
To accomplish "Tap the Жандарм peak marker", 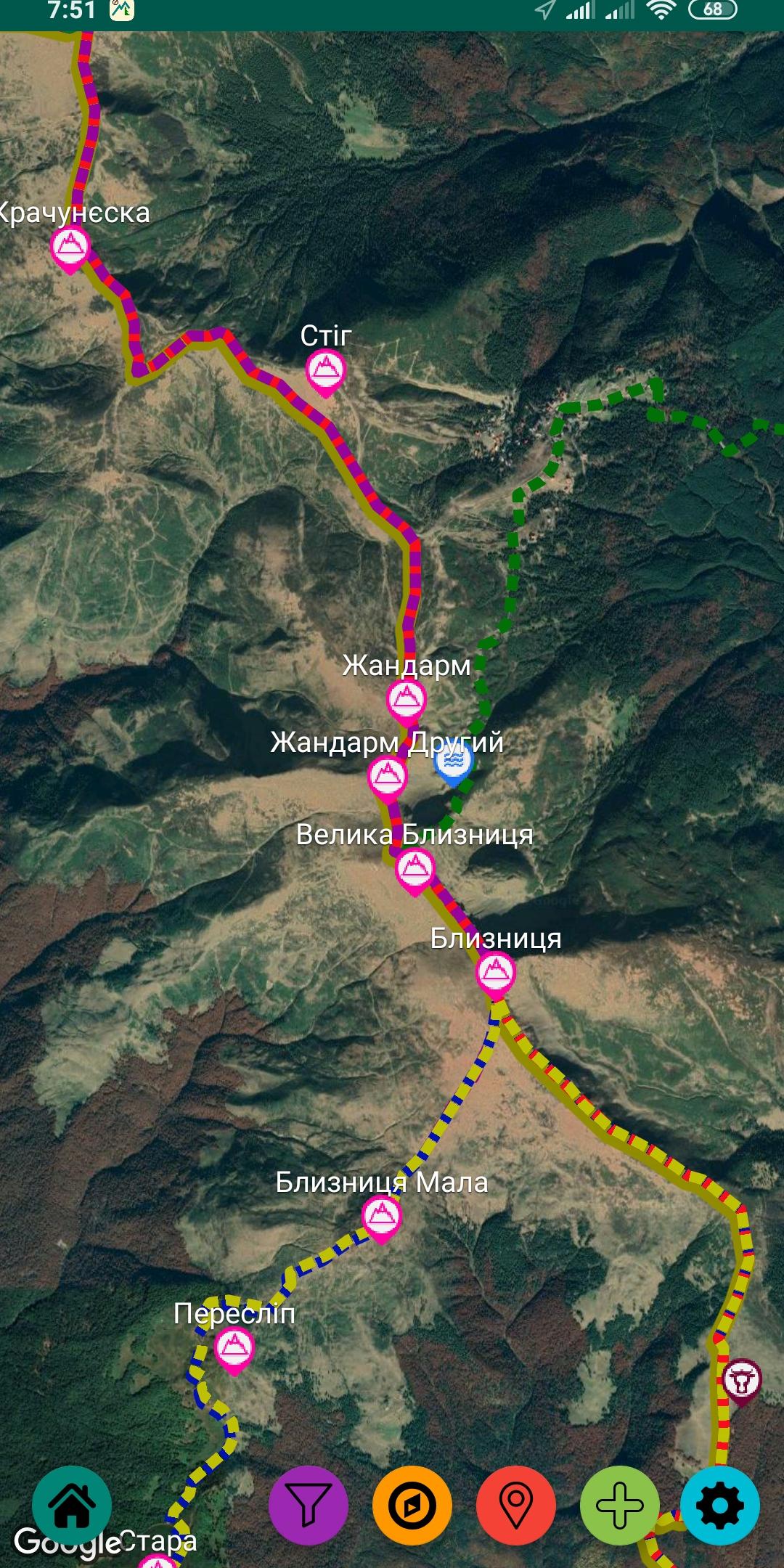I will pos(407,700).
